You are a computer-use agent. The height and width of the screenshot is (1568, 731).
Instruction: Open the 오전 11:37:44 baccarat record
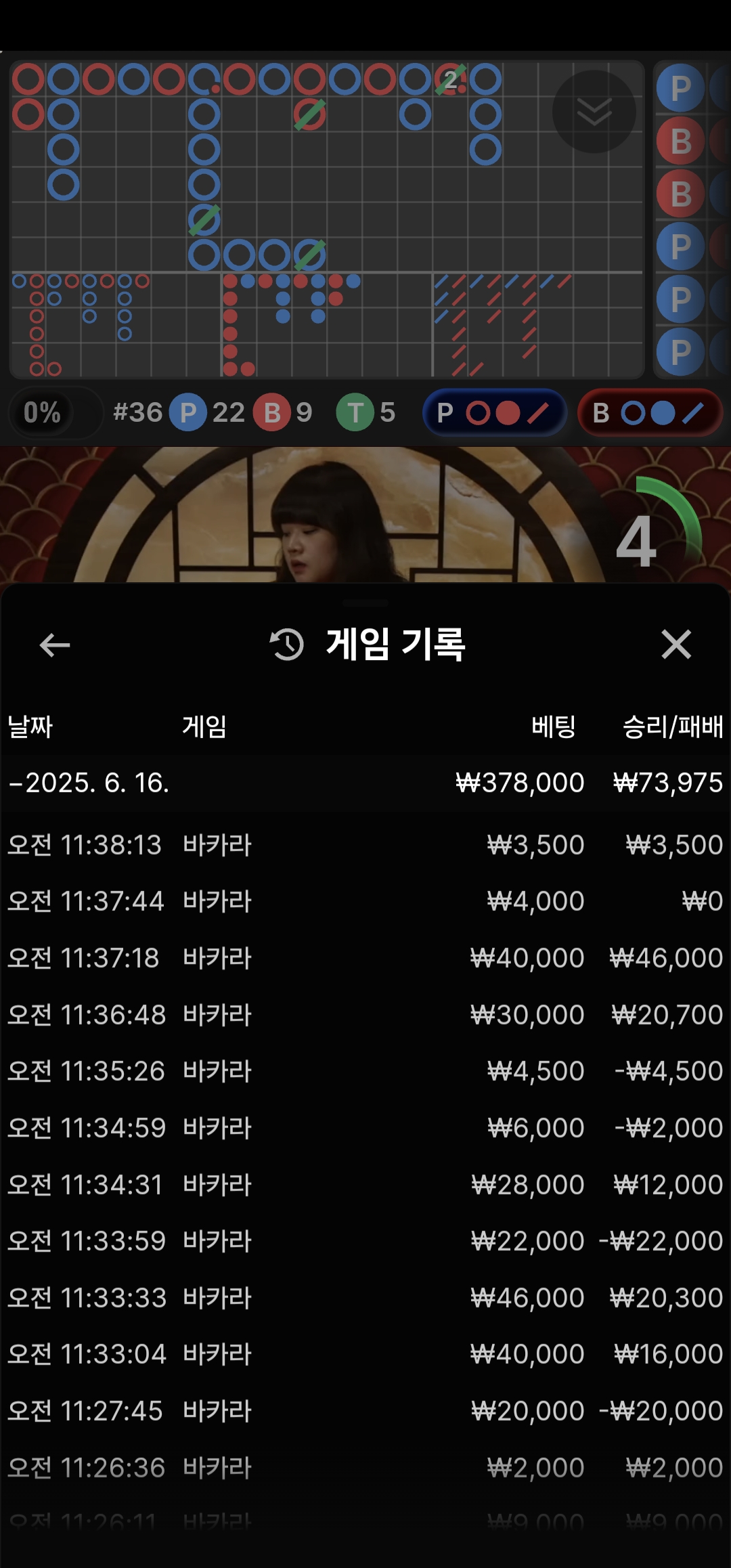365,901
